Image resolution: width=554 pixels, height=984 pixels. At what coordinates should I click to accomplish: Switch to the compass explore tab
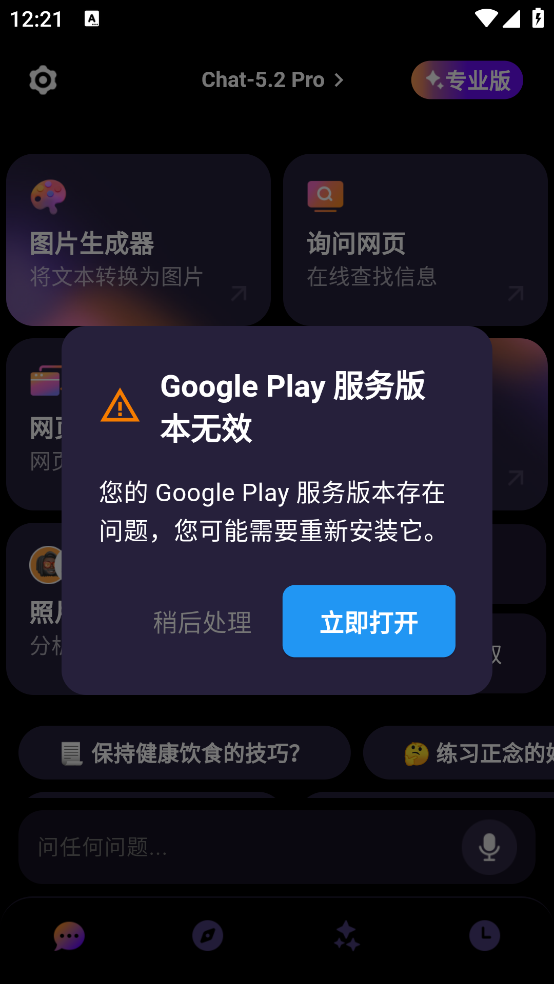[x=208, y=938]
